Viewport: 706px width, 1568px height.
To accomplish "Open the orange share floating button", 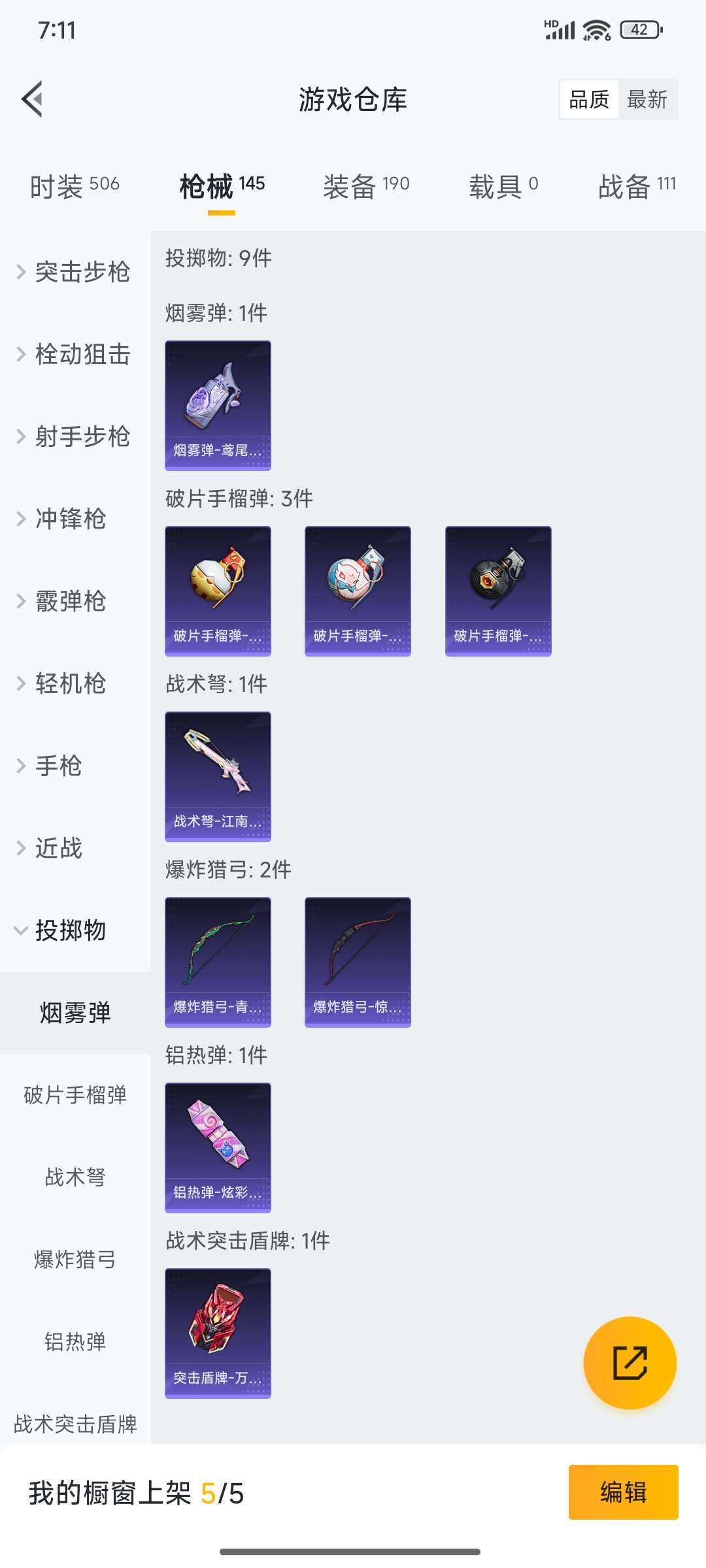I will (630, 1365).
